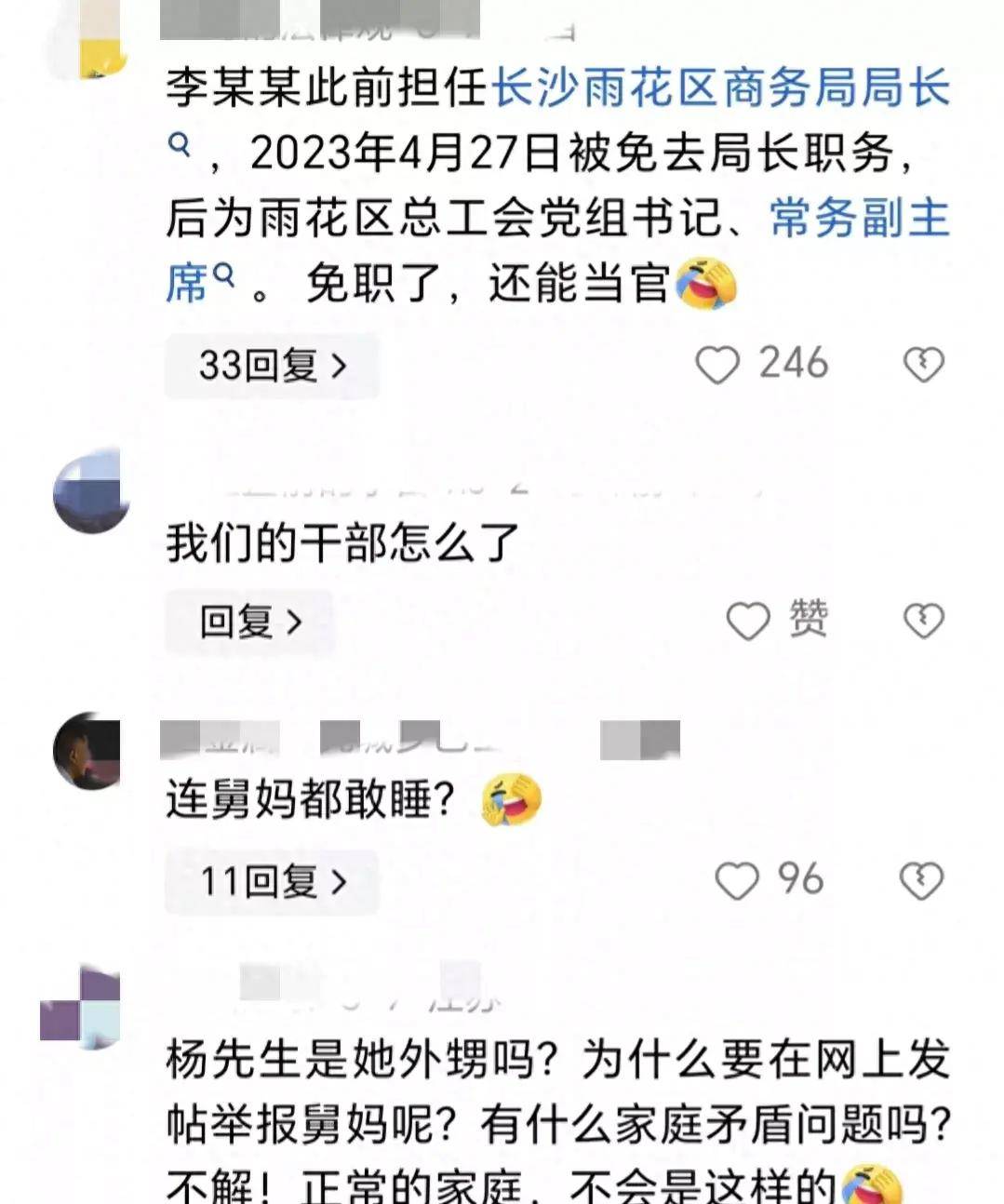The image size is (1004, 1204).
Task: Like the comment with 96 likes
Action: click(737, 880)
